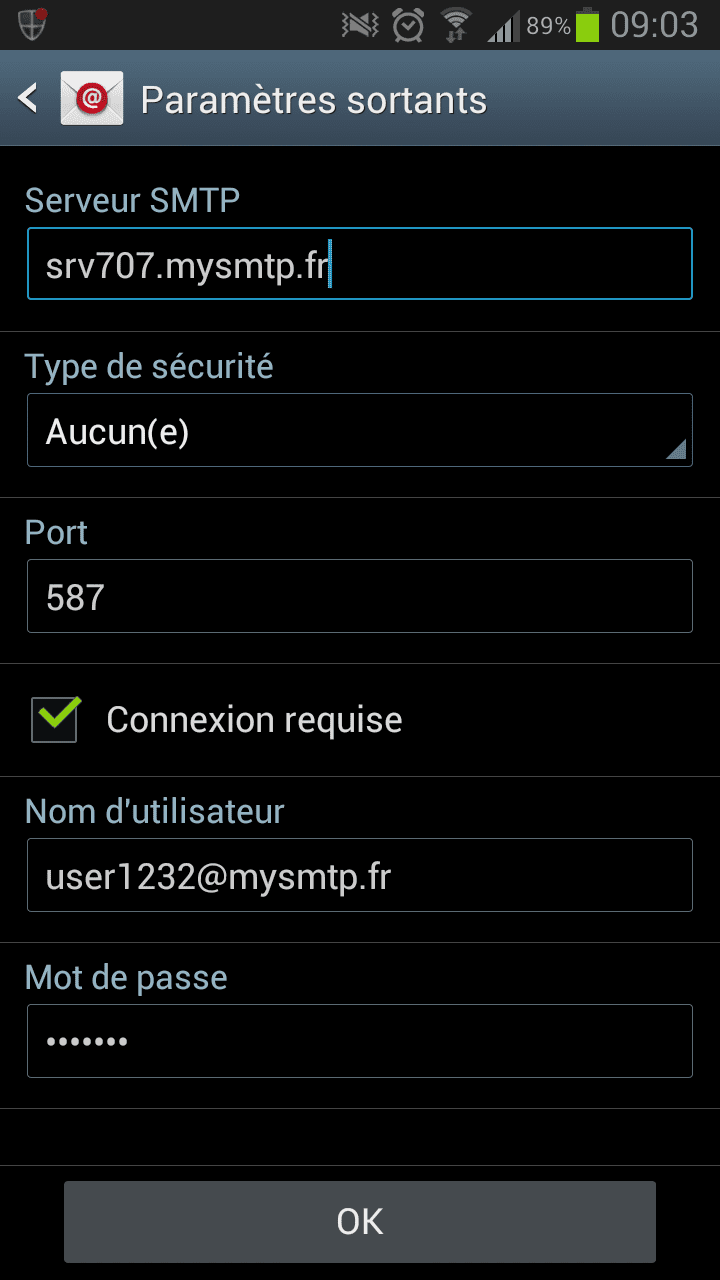Edit the Nom d'utilisateur field
The image size is (720, 1280).
(360, 875)
